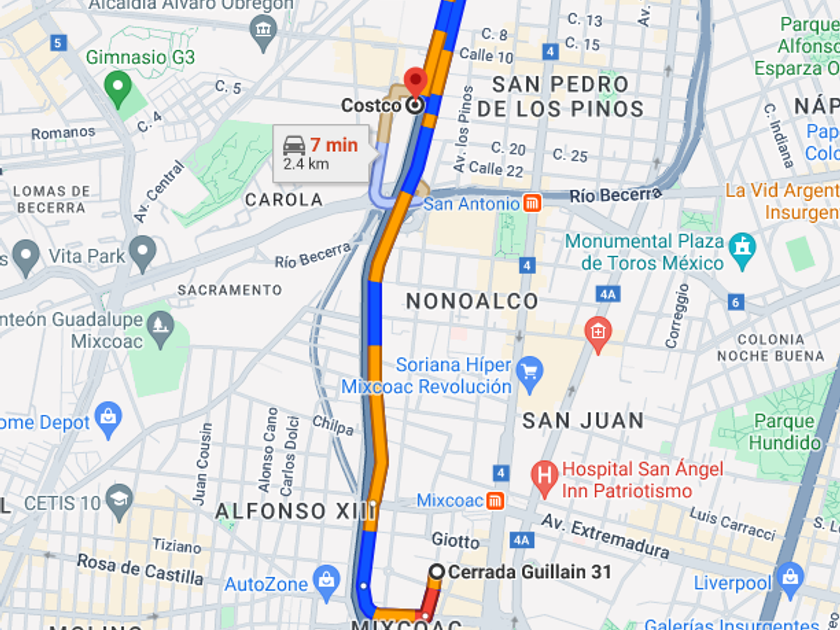This screenshot has width=840, height=630.
Task: Open CETIS 10 school marker
Action: point(119,499)
